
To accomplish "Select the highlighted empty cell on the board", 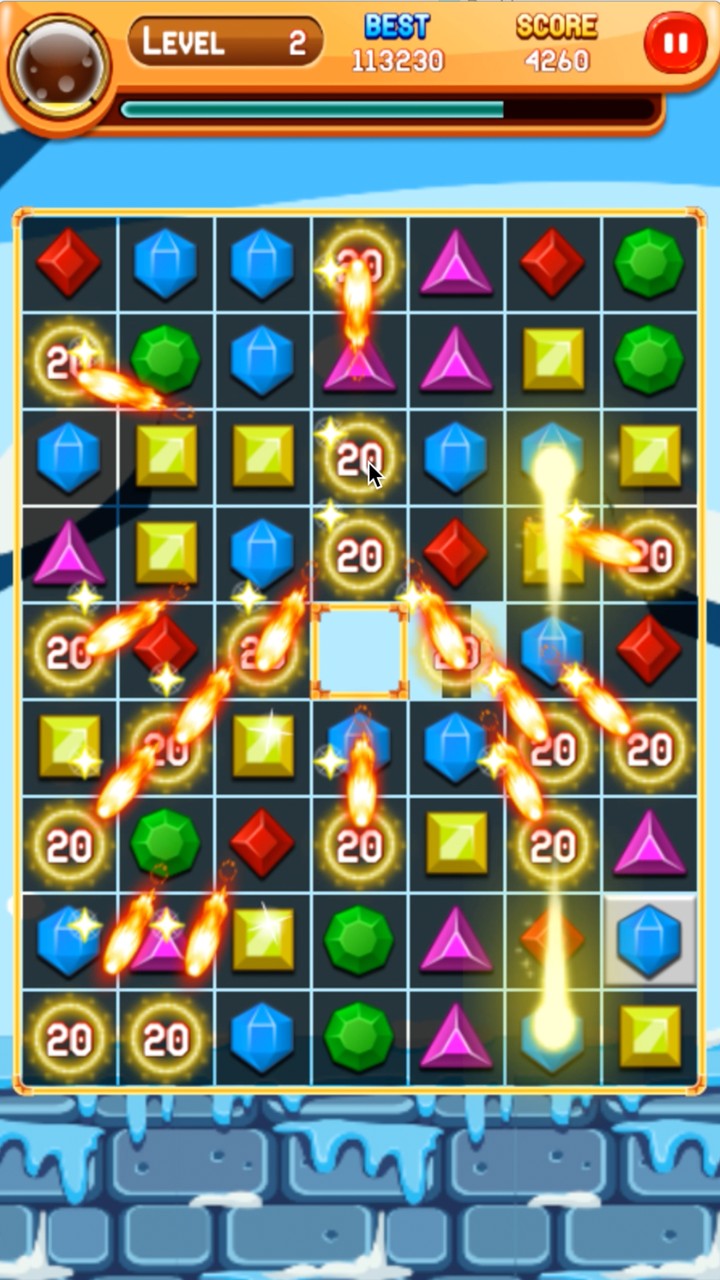I will (360, 651).
